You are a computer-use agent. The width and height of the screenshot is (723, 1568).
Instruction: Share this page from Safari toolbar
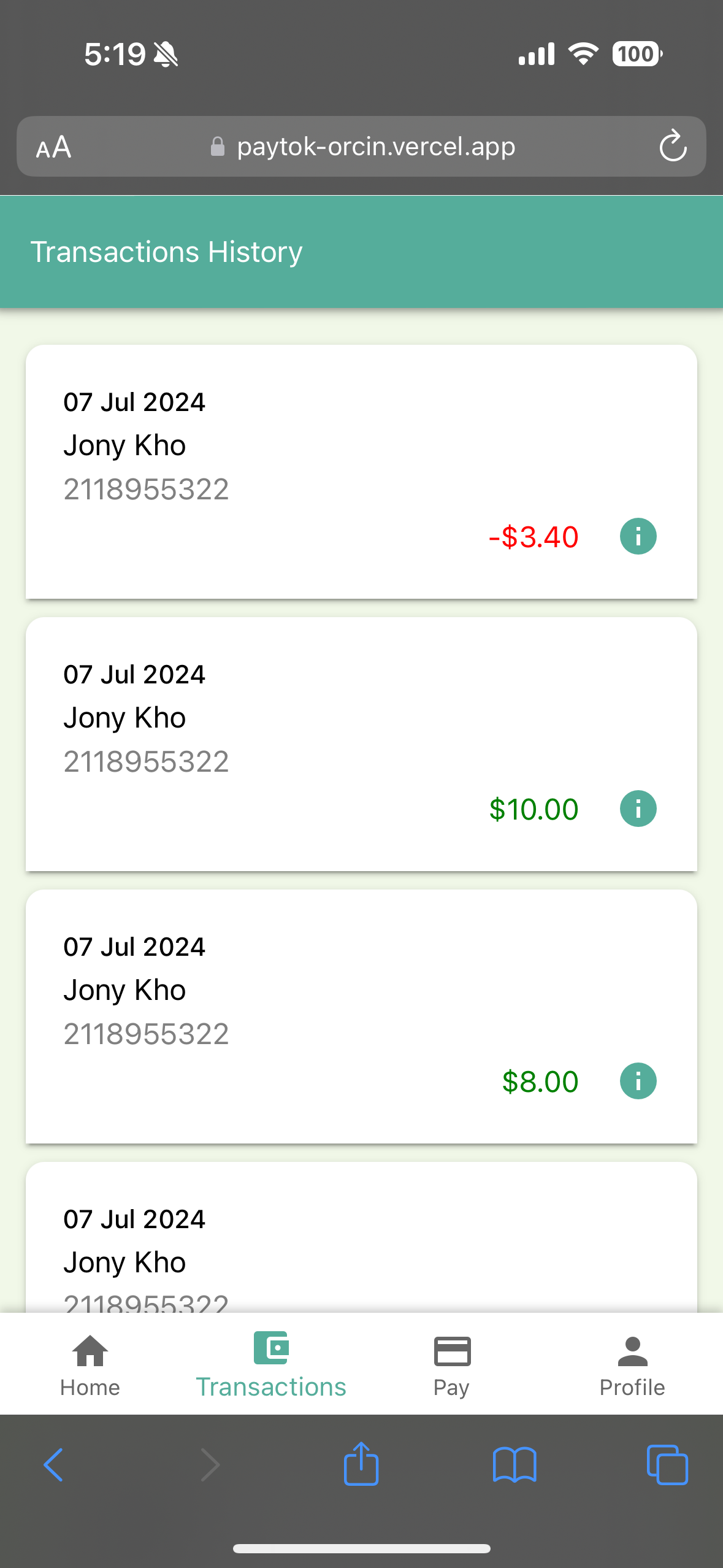[361, 1465]
